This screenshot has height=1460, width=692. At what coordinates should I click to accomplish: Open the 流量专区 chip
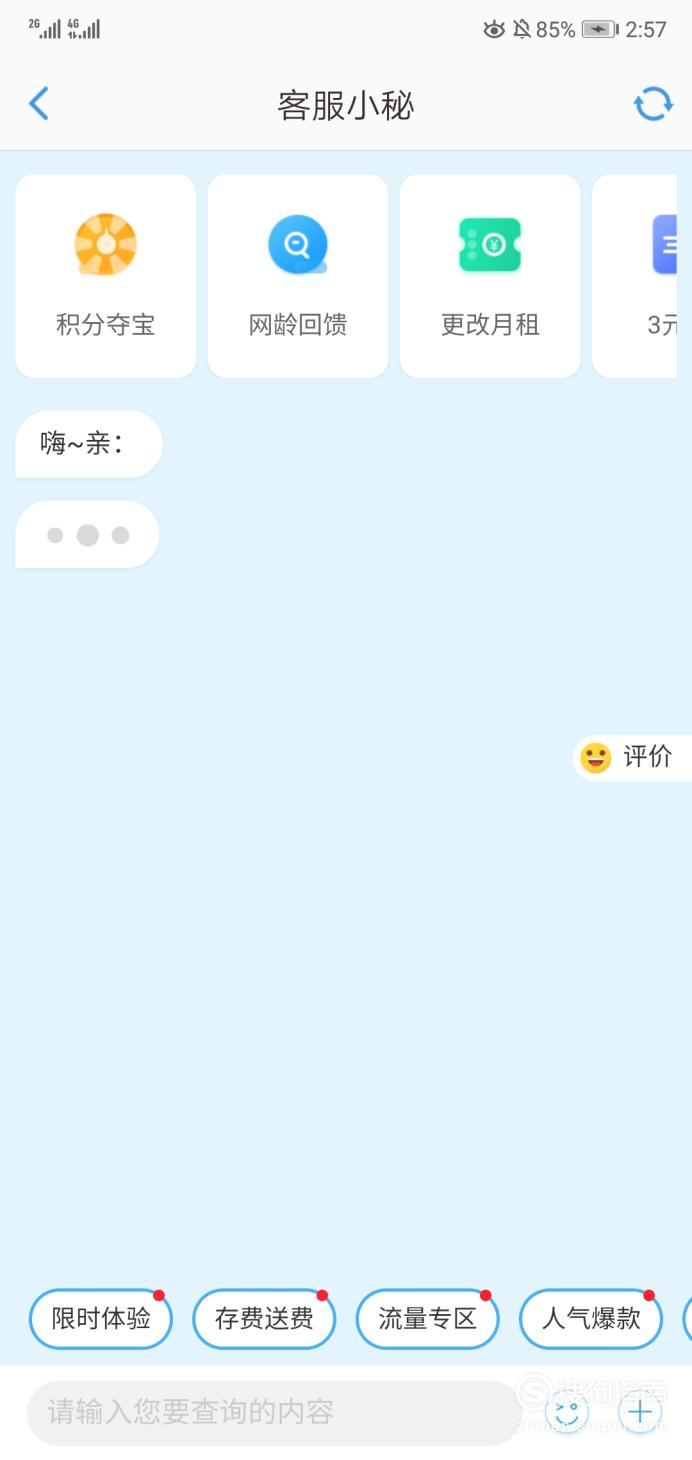[427, 1319]
